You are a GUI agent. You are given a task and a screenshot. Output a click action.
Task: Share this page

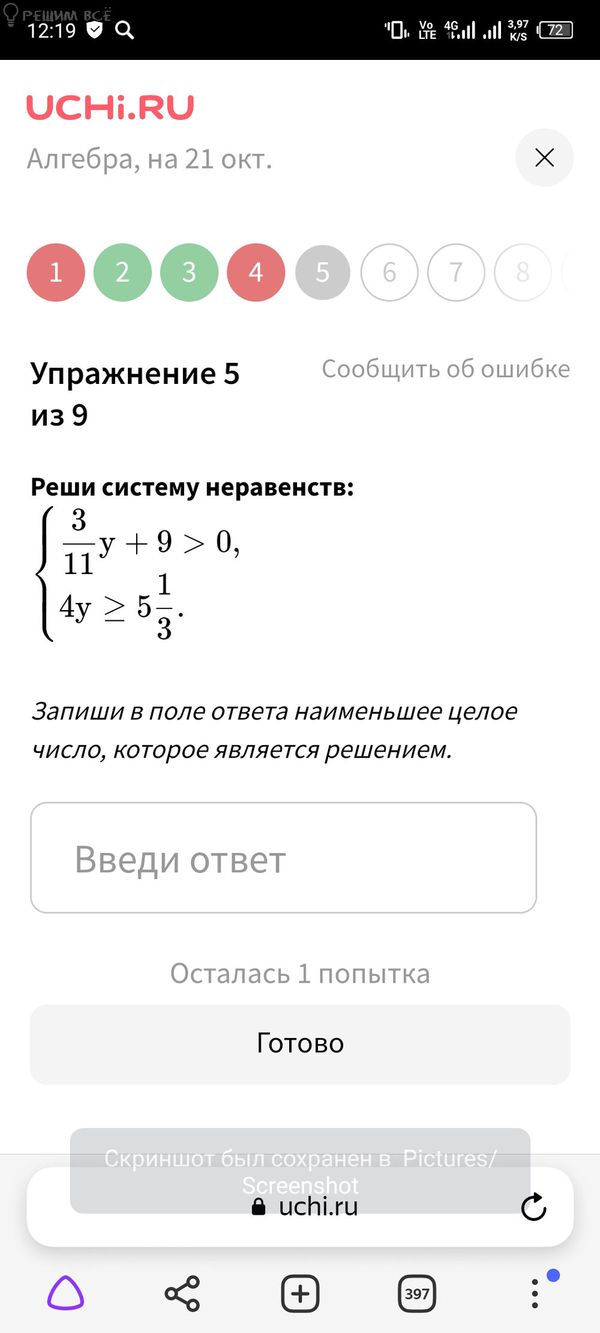[x=182, y=1294]
